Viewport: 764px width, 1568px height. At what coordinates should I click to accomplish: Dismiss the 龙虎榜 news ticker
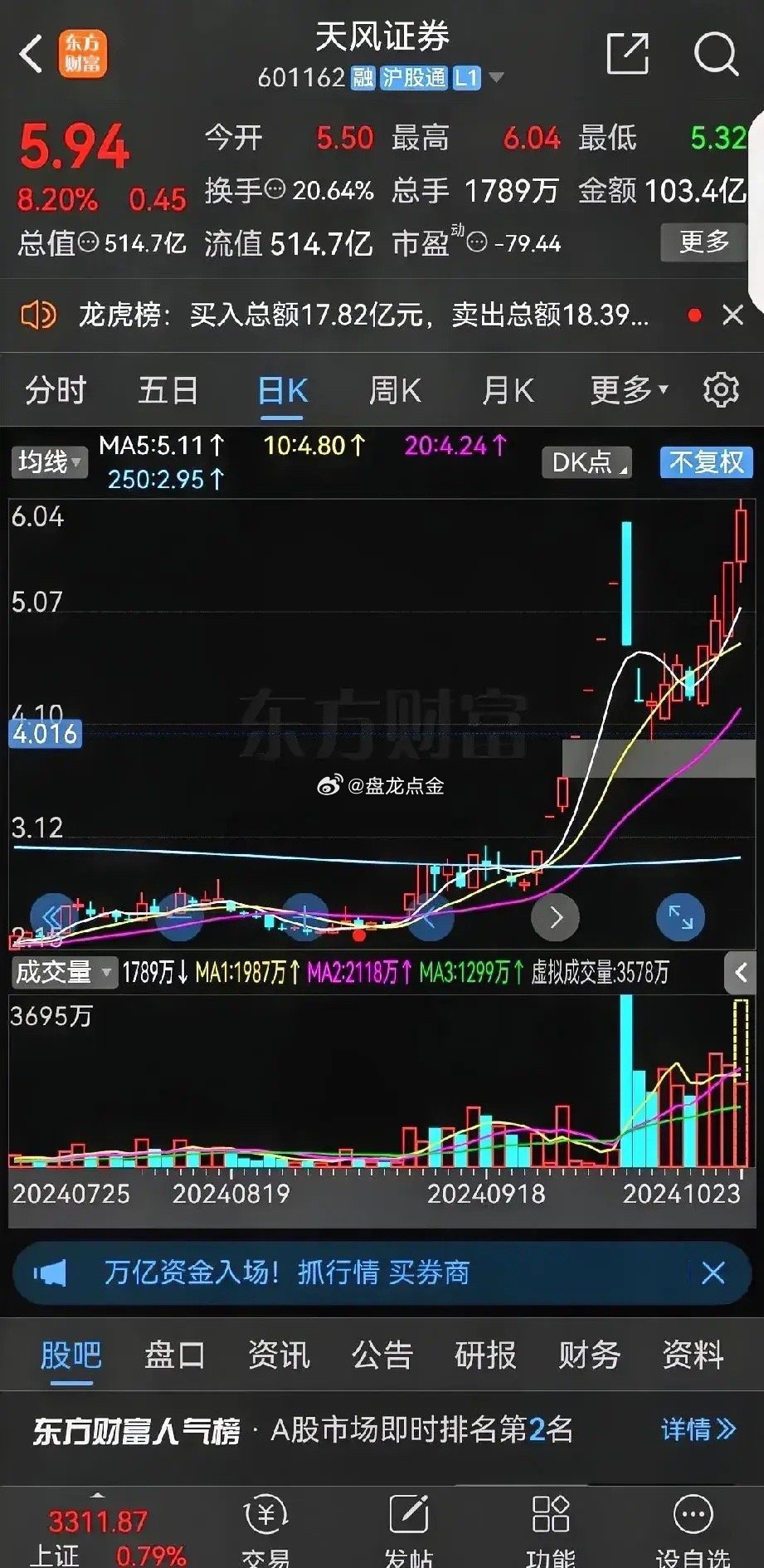coord(732,315)
